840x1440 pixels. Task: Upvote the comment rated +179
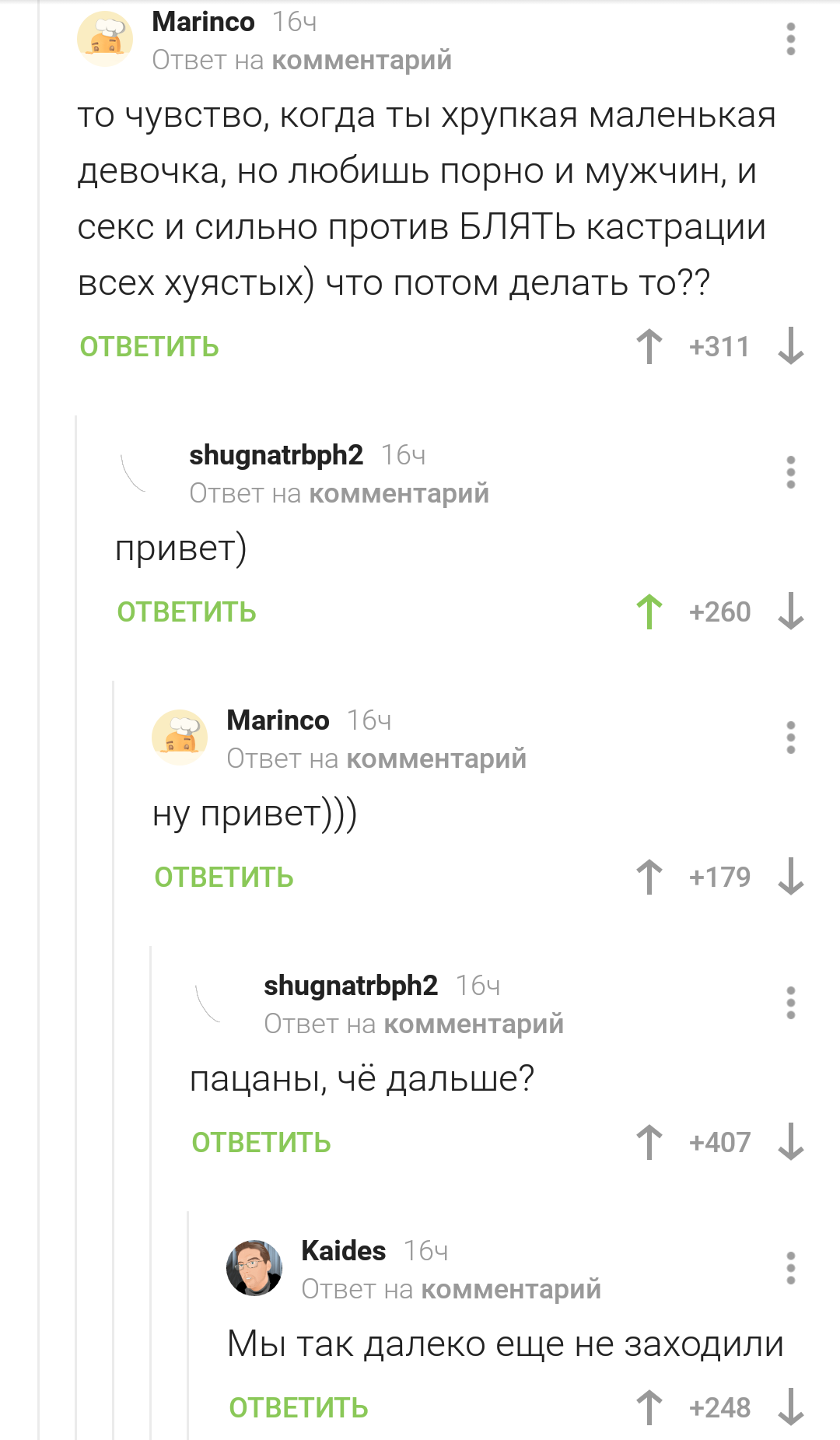649,877
